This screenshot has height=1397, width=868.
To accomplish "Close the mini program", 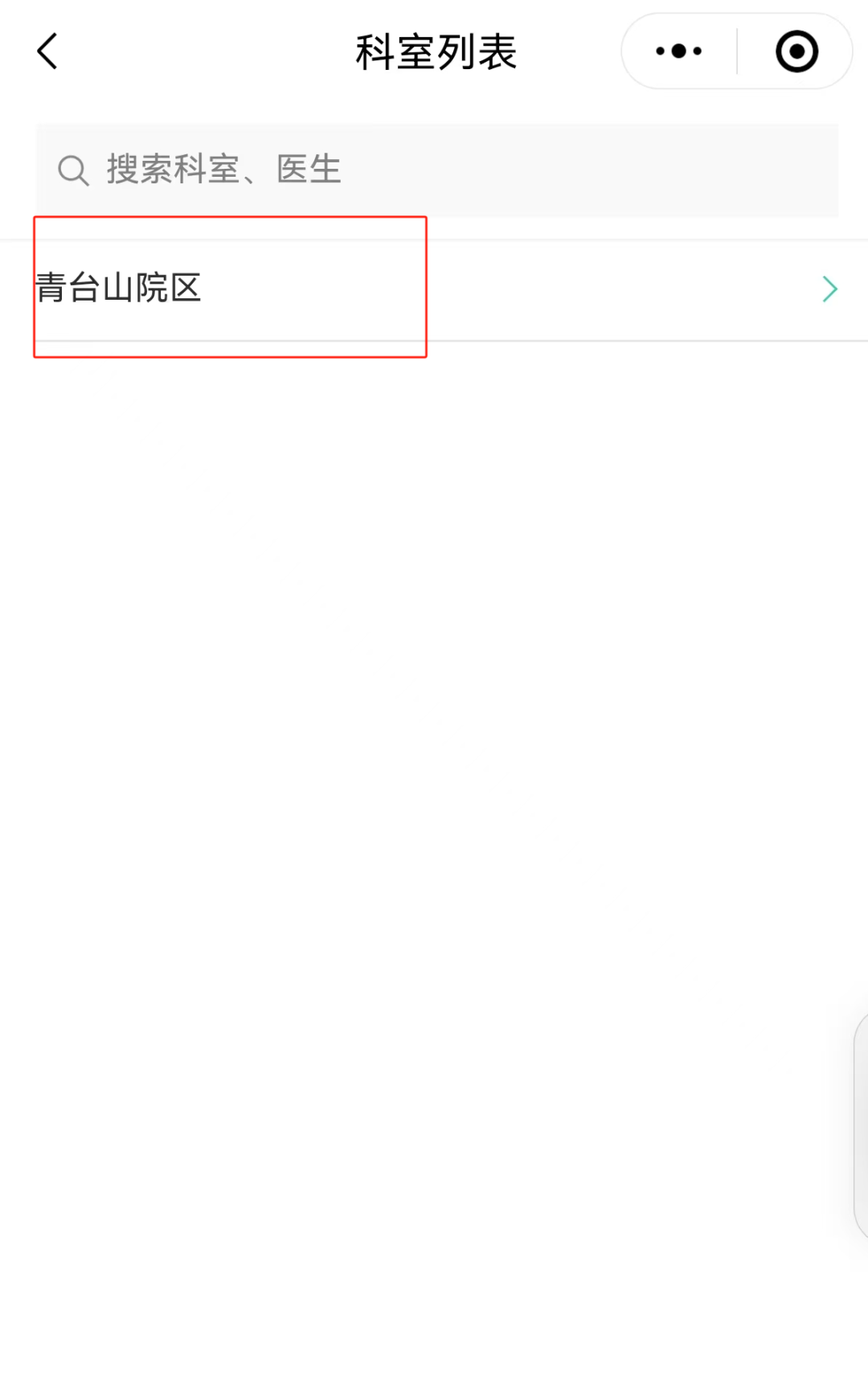I will 796,51.
